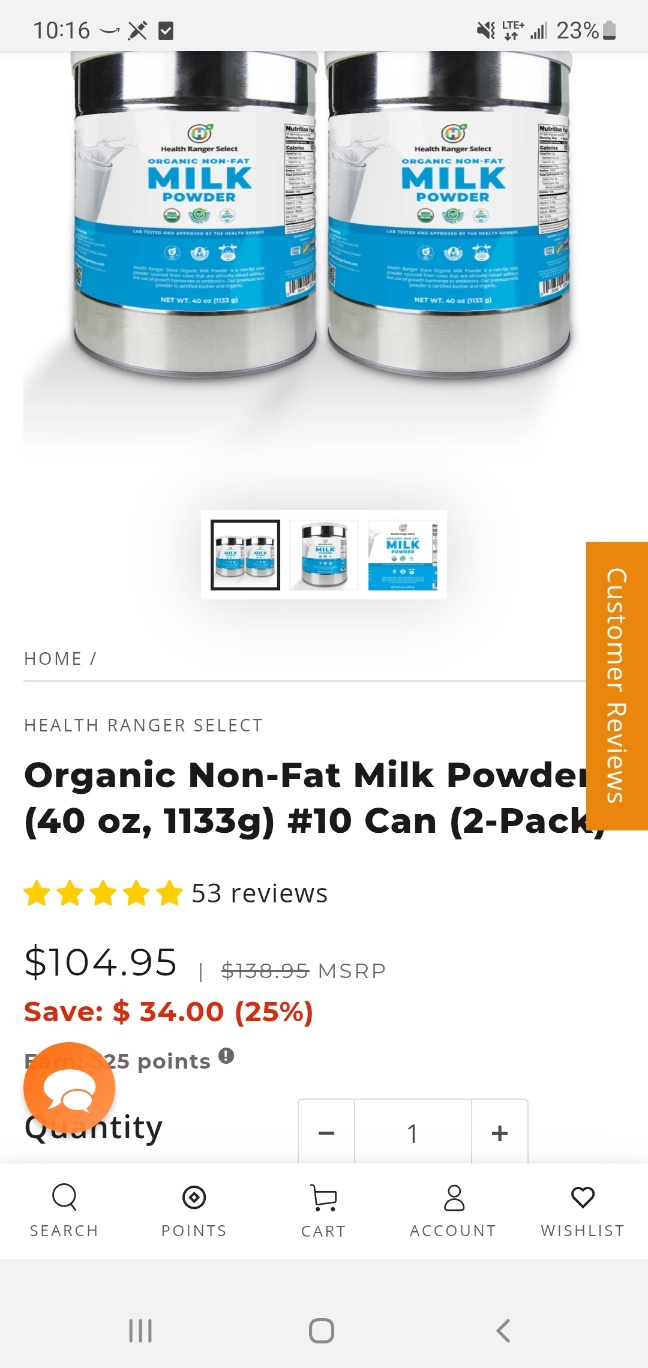Select the first two-can product thumbnail
The height and width of the screenshot is (1368, 648).
[245, 555]
